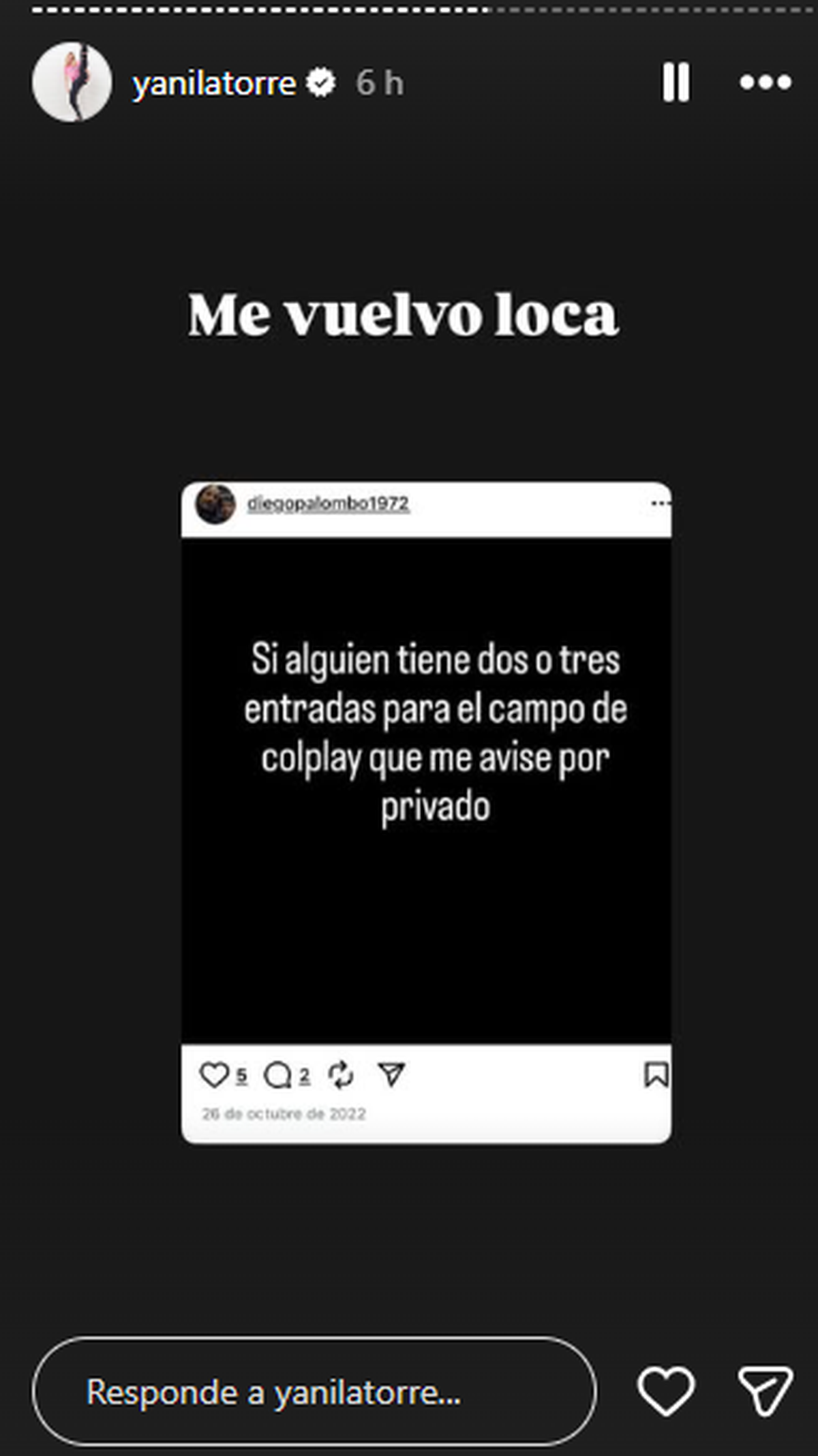Tap the 'Responde a yanilatorre...' reply field
Screen dimensions: 818x1456
pyautogui.click(x=314, y=1391)
